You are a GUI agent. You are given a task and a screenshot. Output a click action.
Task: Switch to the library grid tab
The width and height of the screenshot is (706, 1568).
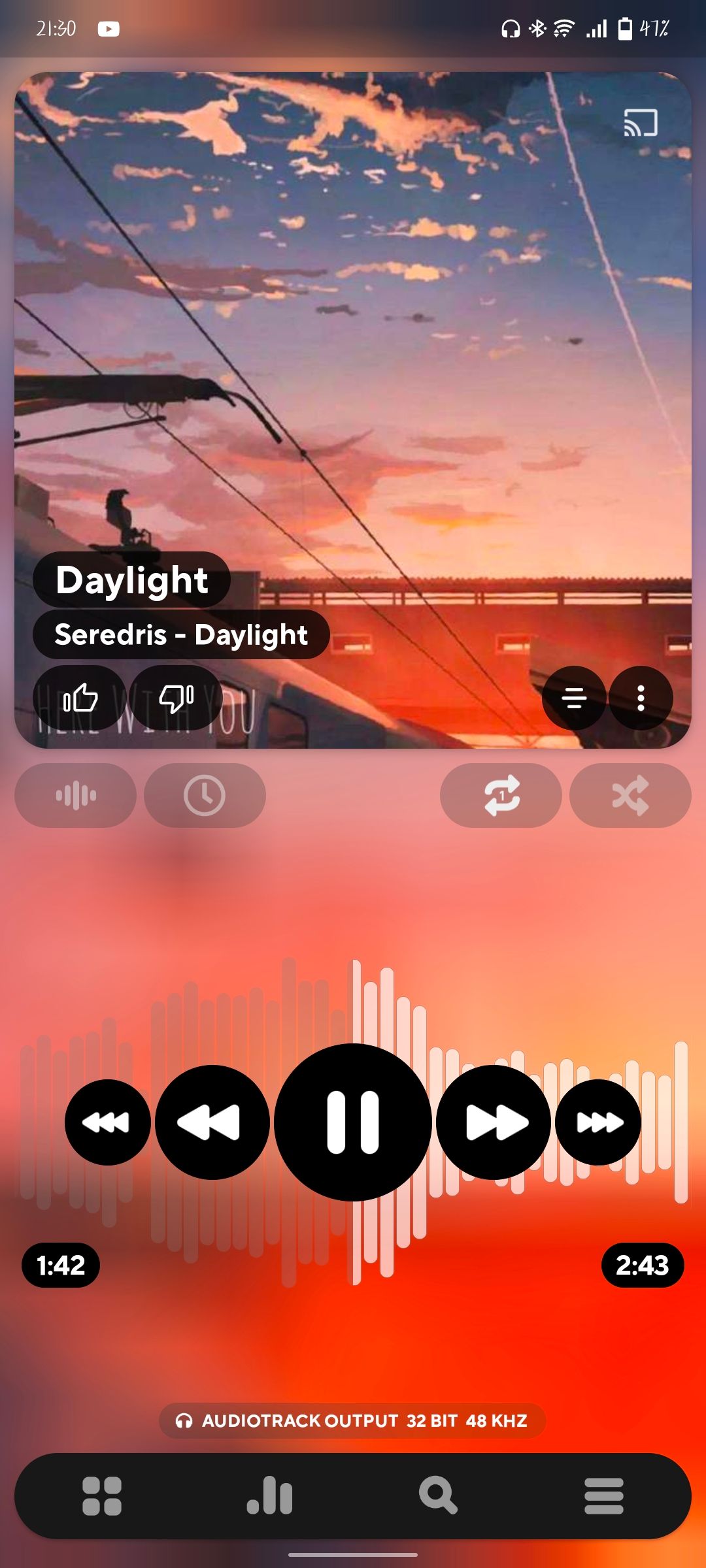pyautogui.click(x=102, y=1495)
